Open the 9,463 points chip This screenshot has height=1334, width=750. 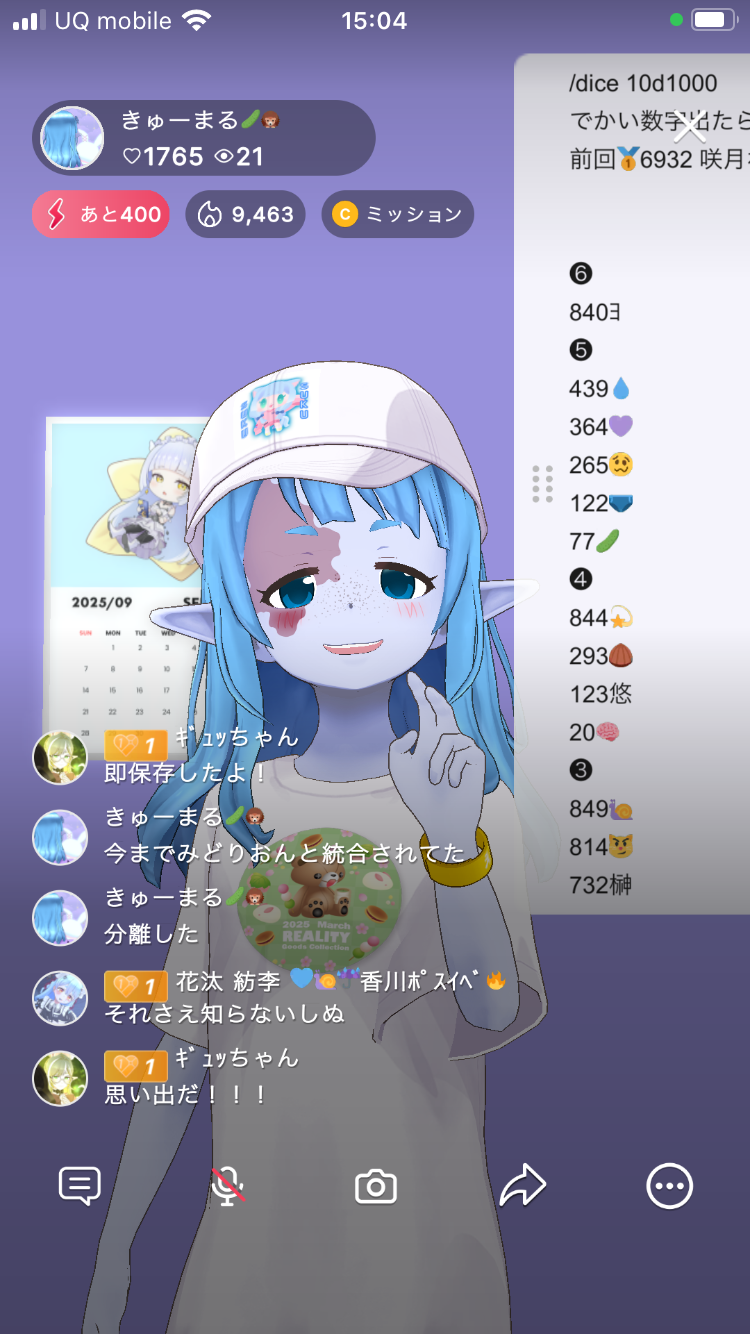245,214
